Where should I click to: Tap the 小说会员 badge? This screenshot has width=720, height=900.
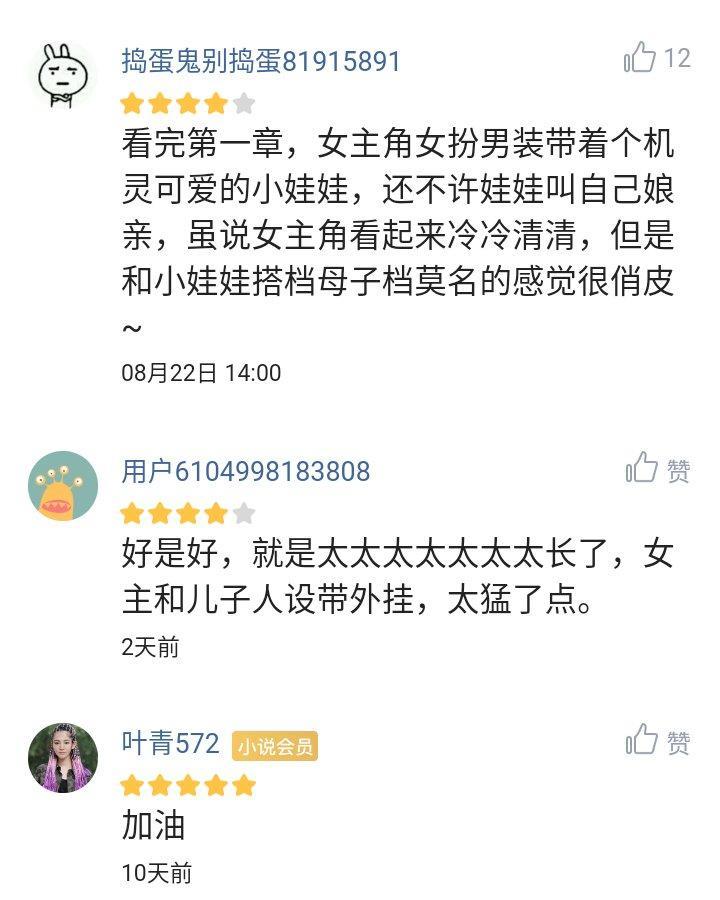tap(275, 746)
